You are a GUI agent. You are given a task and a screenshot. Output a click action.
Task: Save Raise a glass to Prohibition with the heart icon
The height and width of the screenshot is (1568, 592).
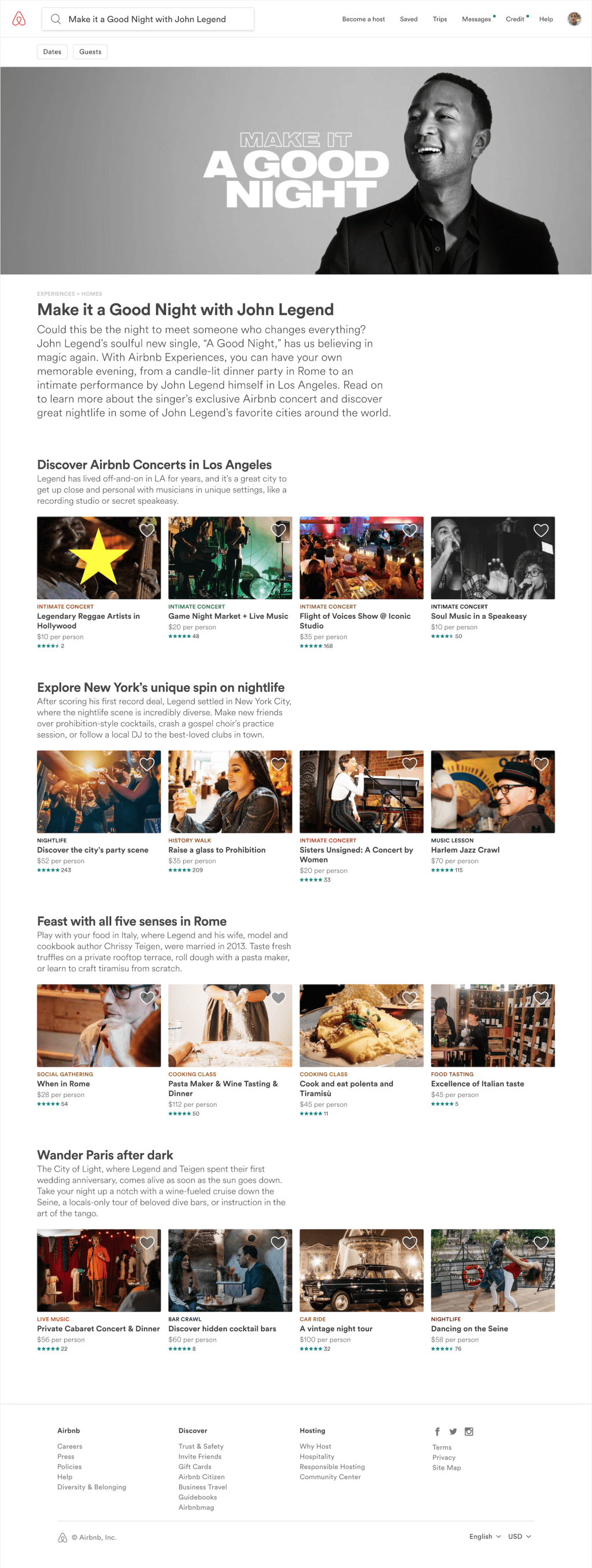click(x=278, y=764)
